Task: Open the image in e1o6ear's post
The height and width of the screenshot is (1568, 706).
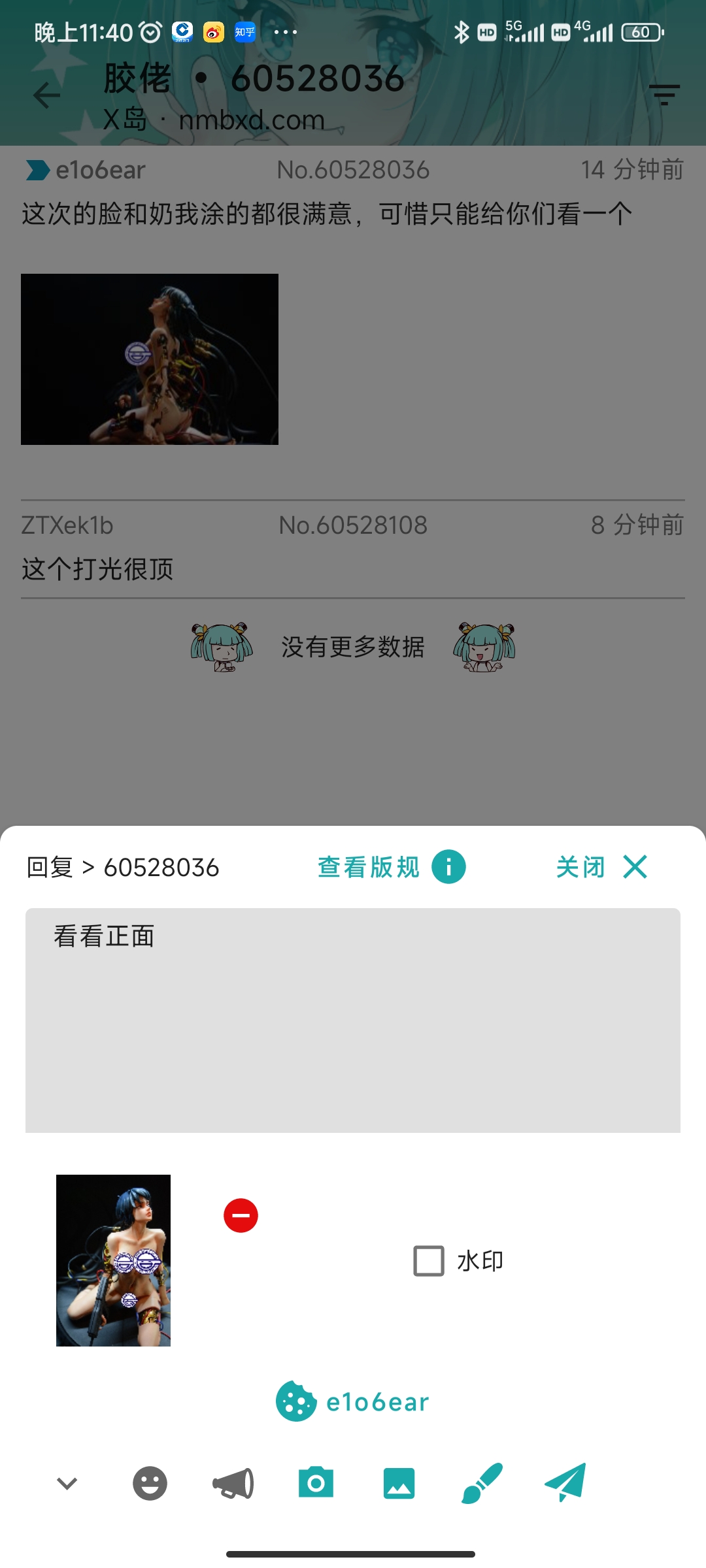Action: 150,359
